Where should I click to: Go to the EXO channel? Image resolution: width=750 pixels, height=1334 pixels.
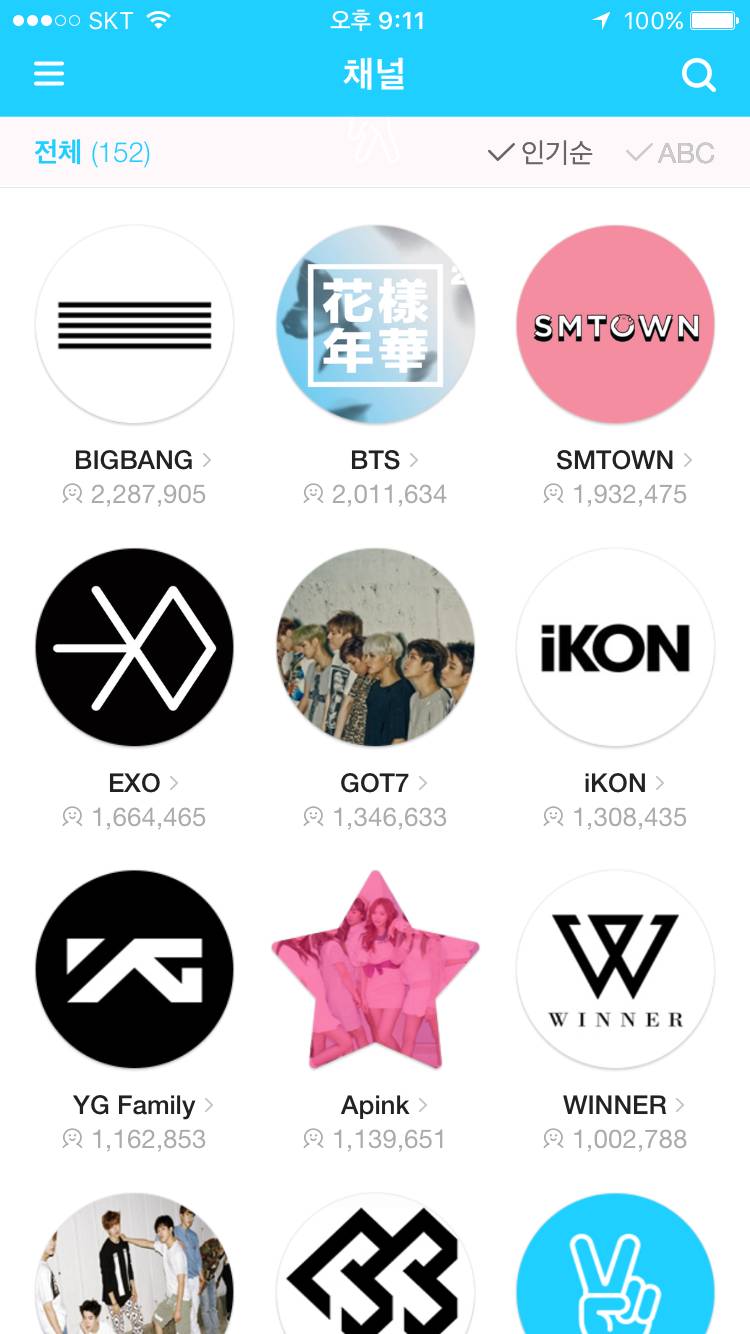click(134, 647)
